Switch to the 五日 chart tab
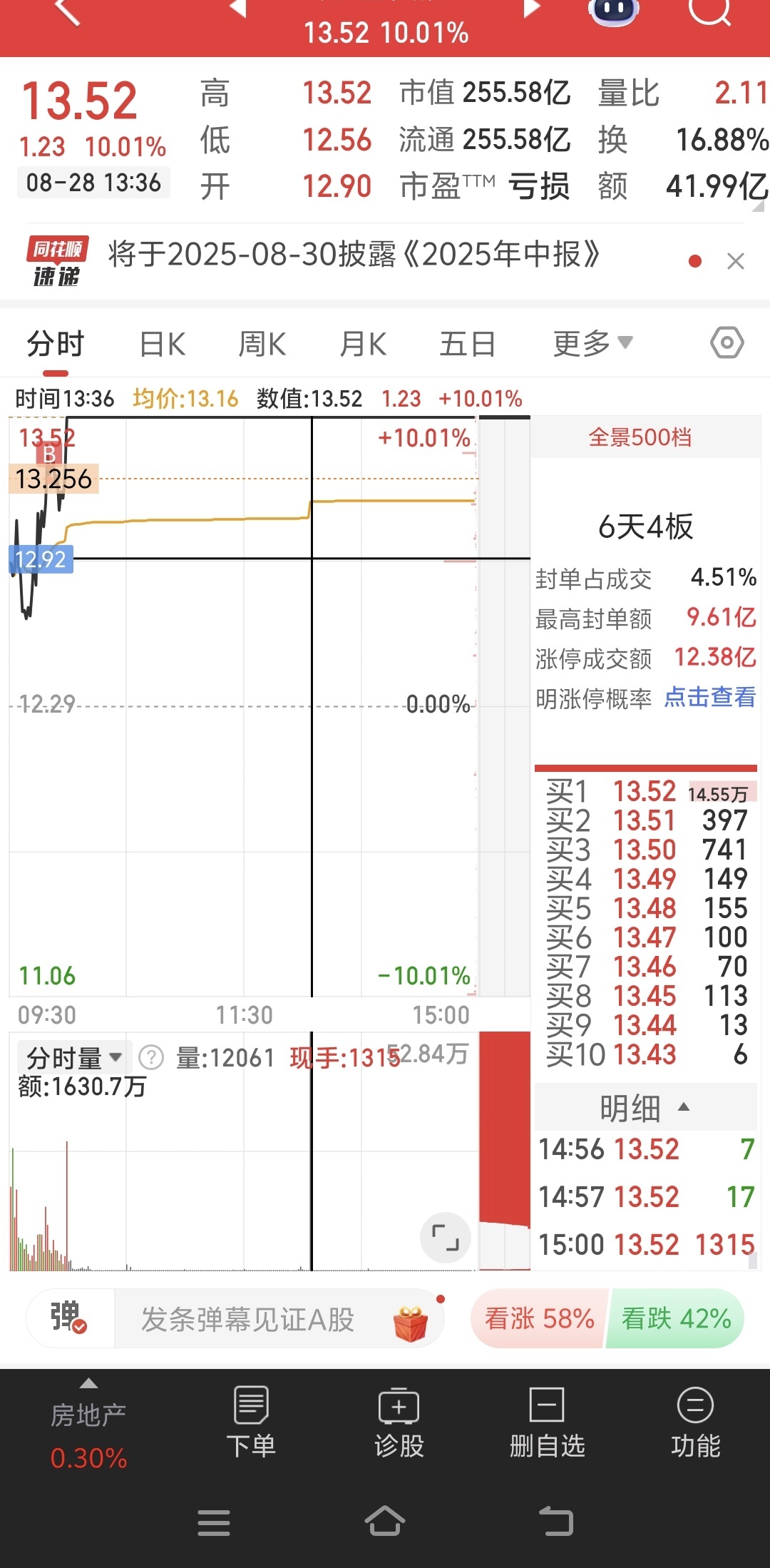Viewport: 770px width, 1568px height. (x=468, y=345)
